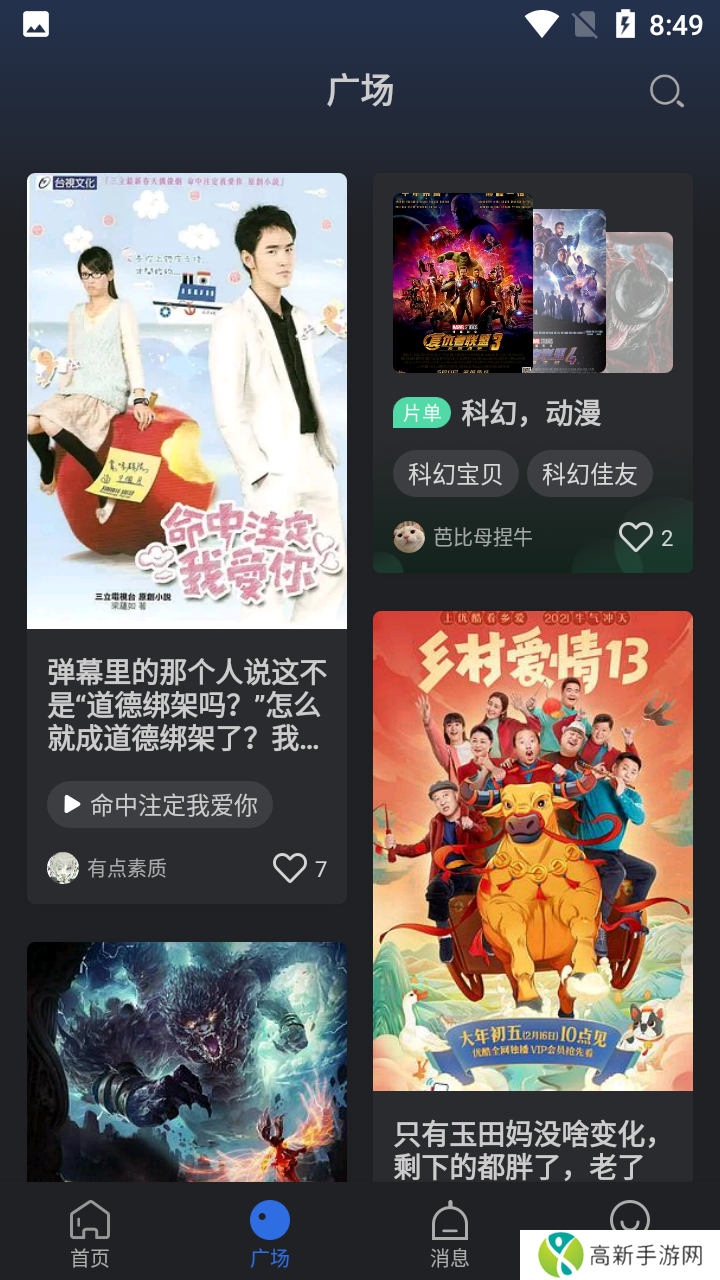The width and height of the screenshot is (720, 1280).
Task: Open the 乡村爱情13 poster thumbnail
Action: pyautogui.click(x=532, y=850)
